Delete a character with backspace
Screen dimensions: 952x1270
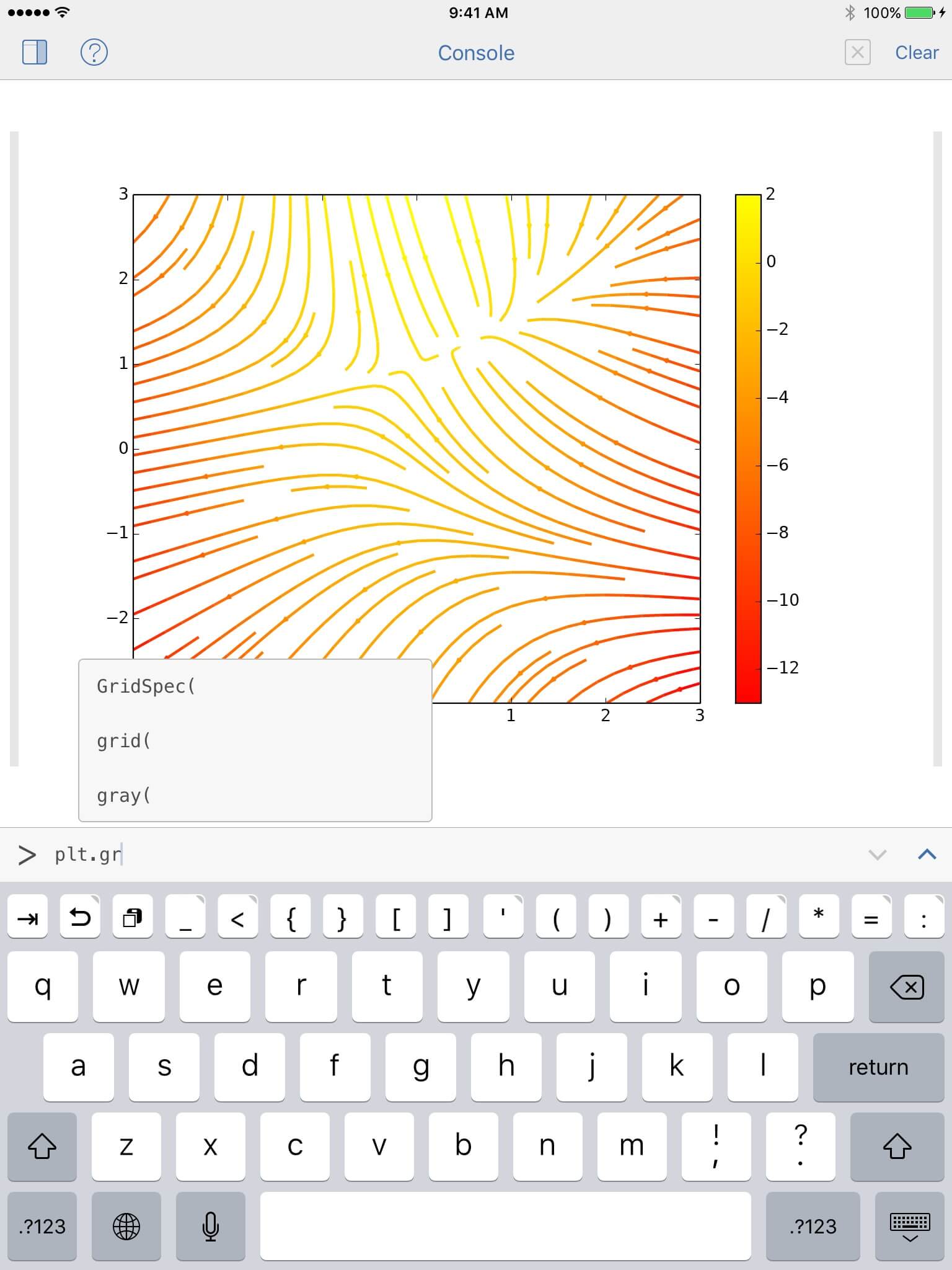click(906, 987)
